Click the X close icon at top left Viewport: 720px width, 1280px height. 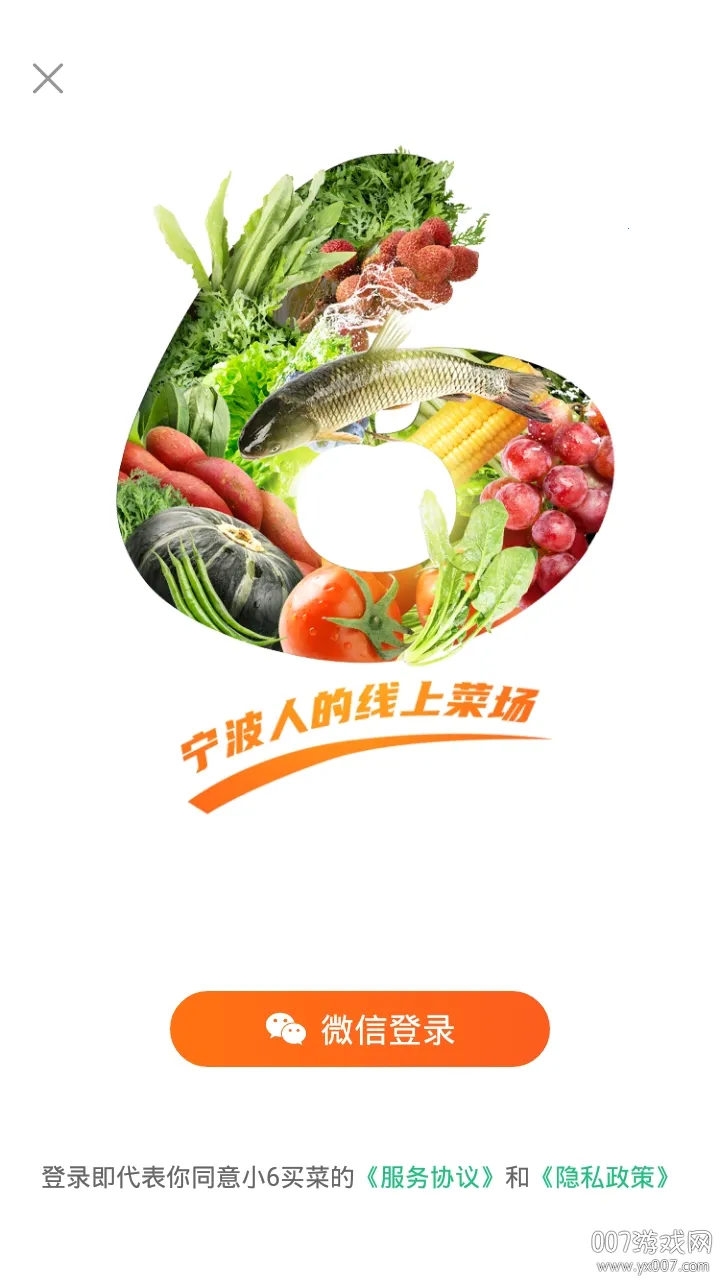(47, 79)
